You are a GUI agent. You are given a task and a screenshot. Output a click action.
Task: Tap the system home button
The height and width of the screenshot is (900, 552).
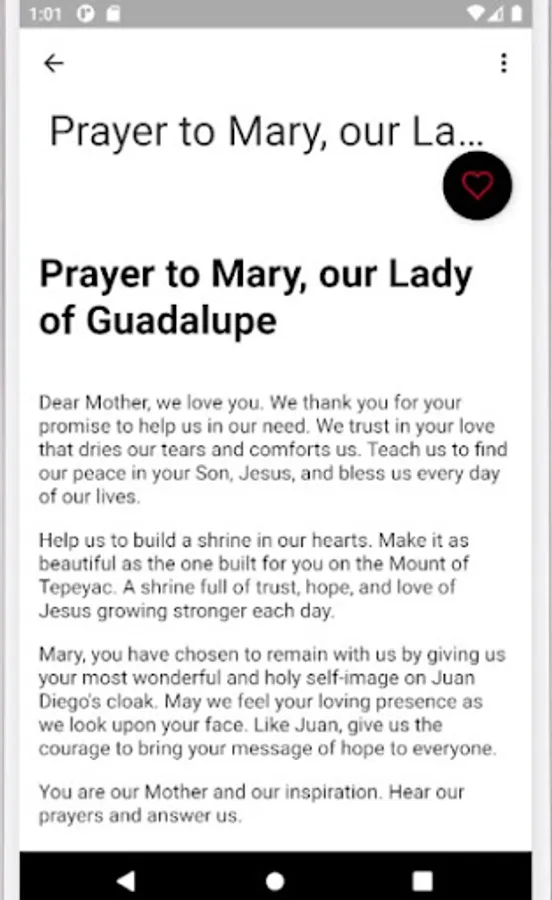275,880
